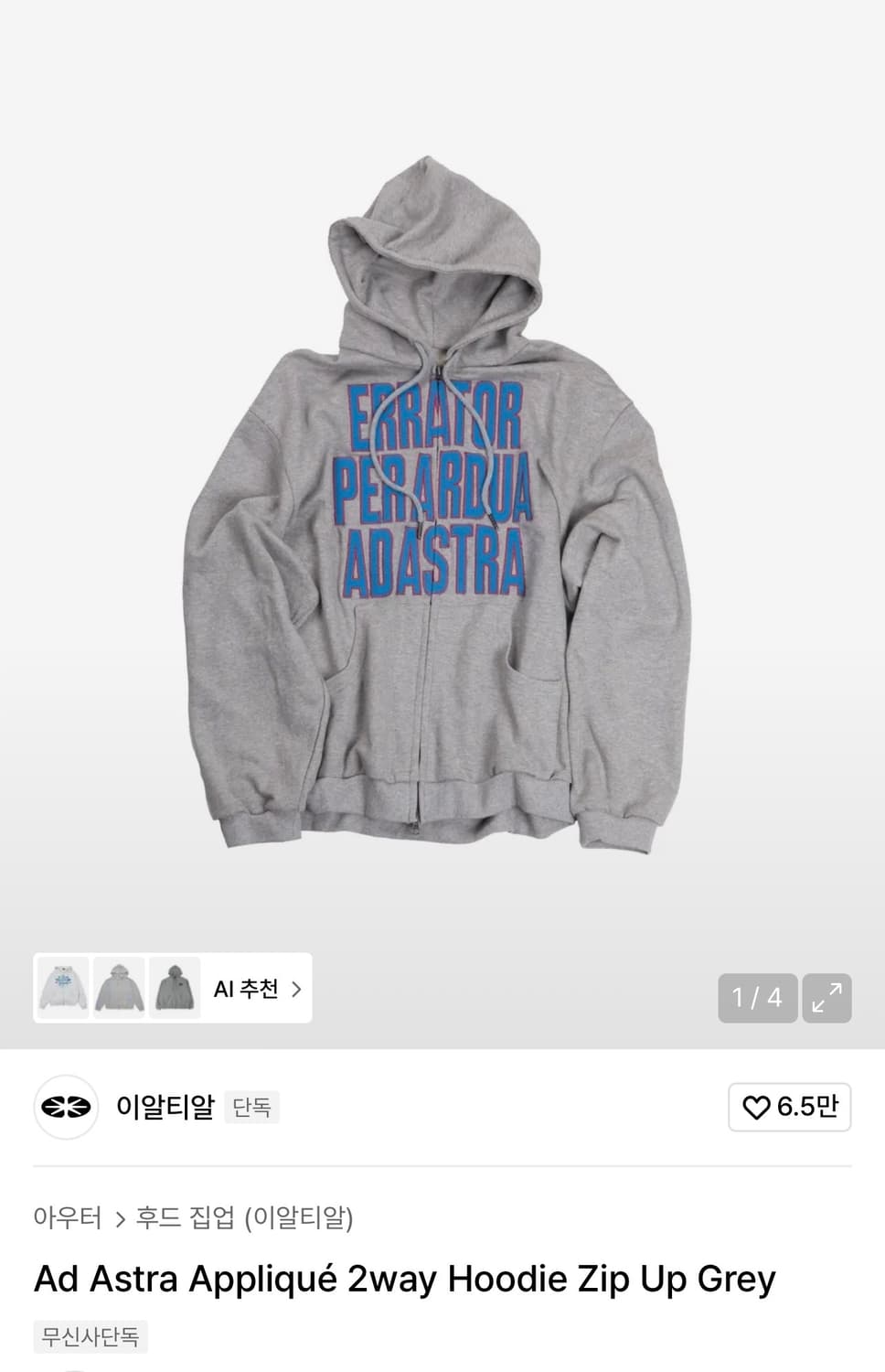The height and width of the screenshot is (1372, 885).
Task: Click the breadcrumb chevron after 아우터
Action: 119,1217
